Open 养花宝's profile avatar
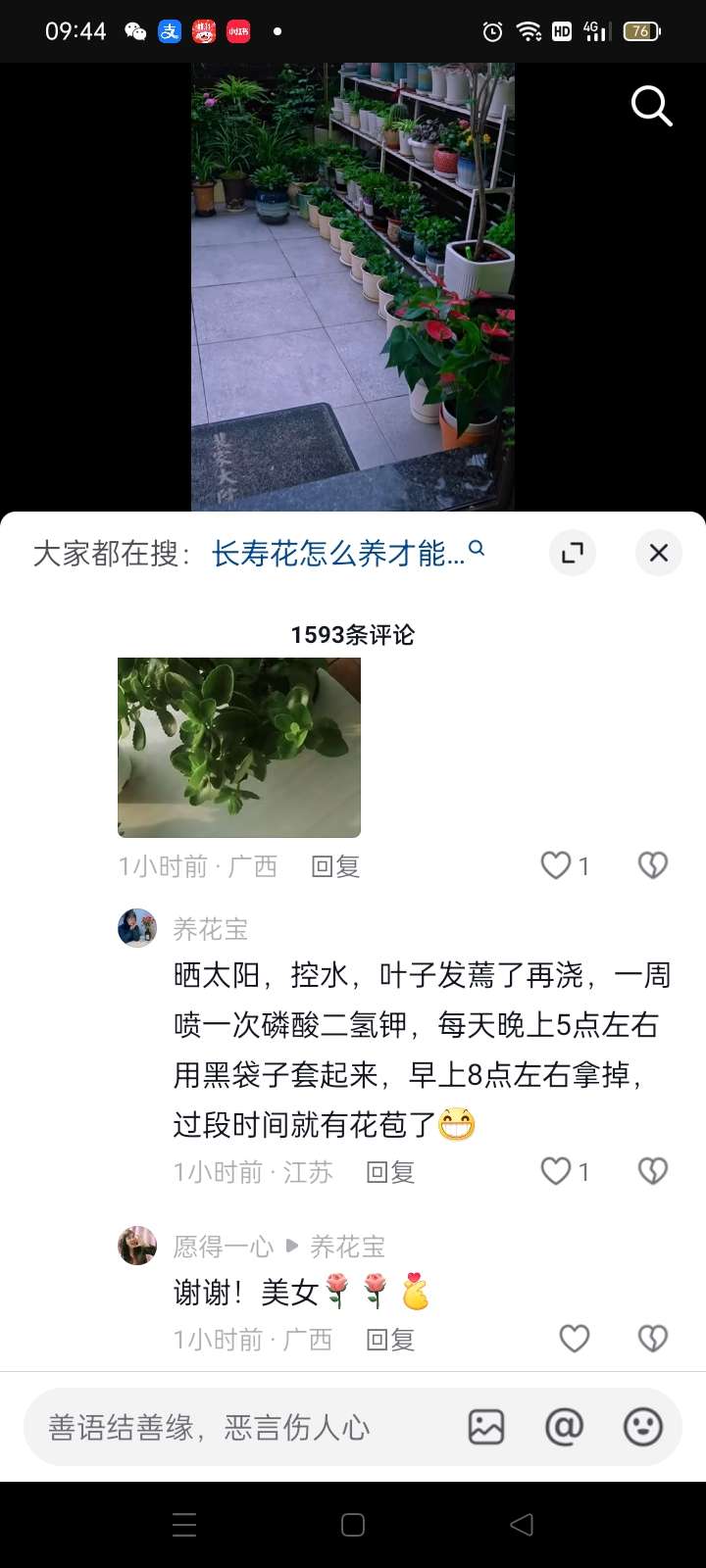Image resolution: width=706 pixels, height=1568 pixels. coord(137,928)
